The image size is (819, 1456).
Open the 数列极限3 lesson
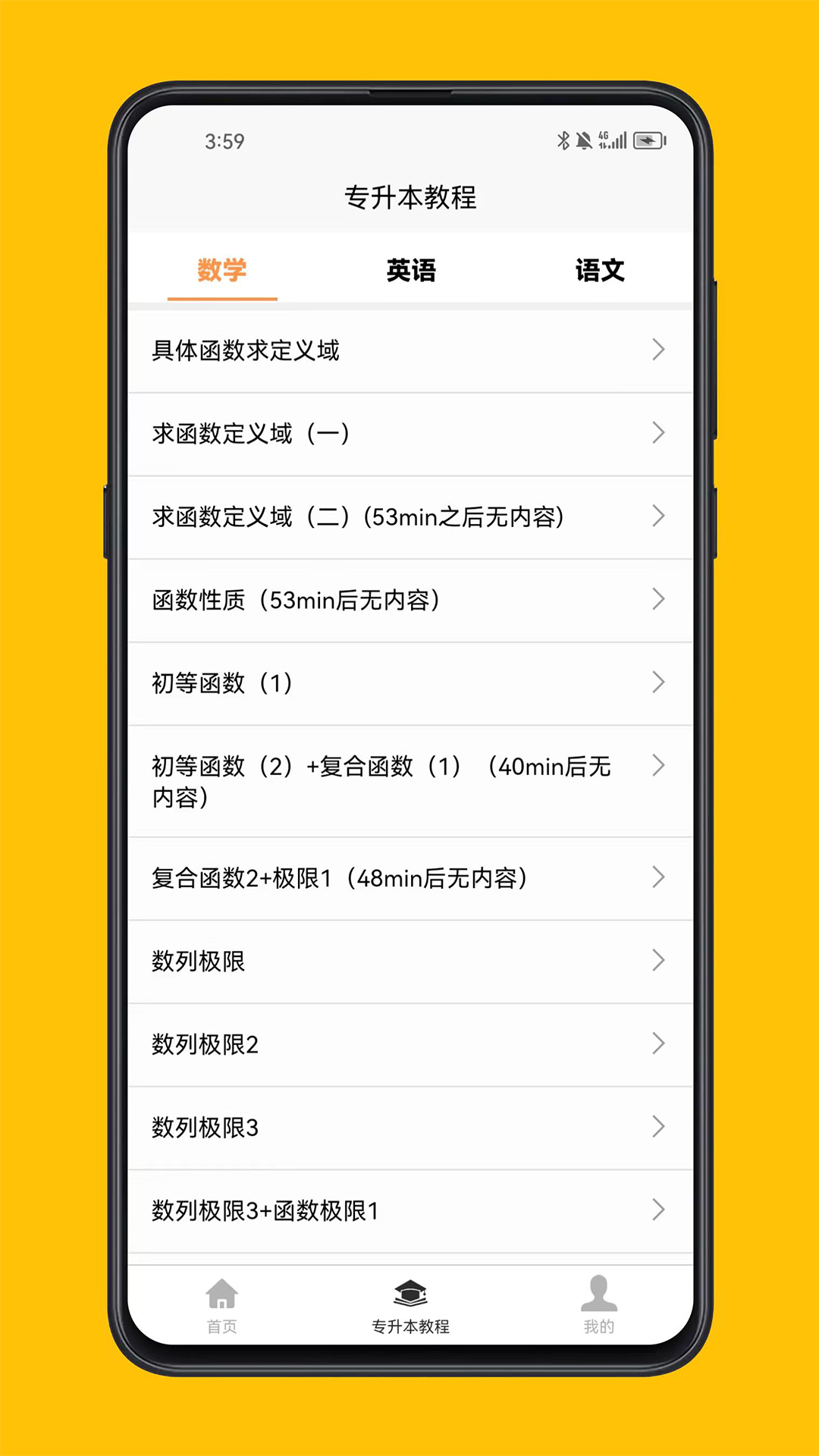coord(409,1128)
